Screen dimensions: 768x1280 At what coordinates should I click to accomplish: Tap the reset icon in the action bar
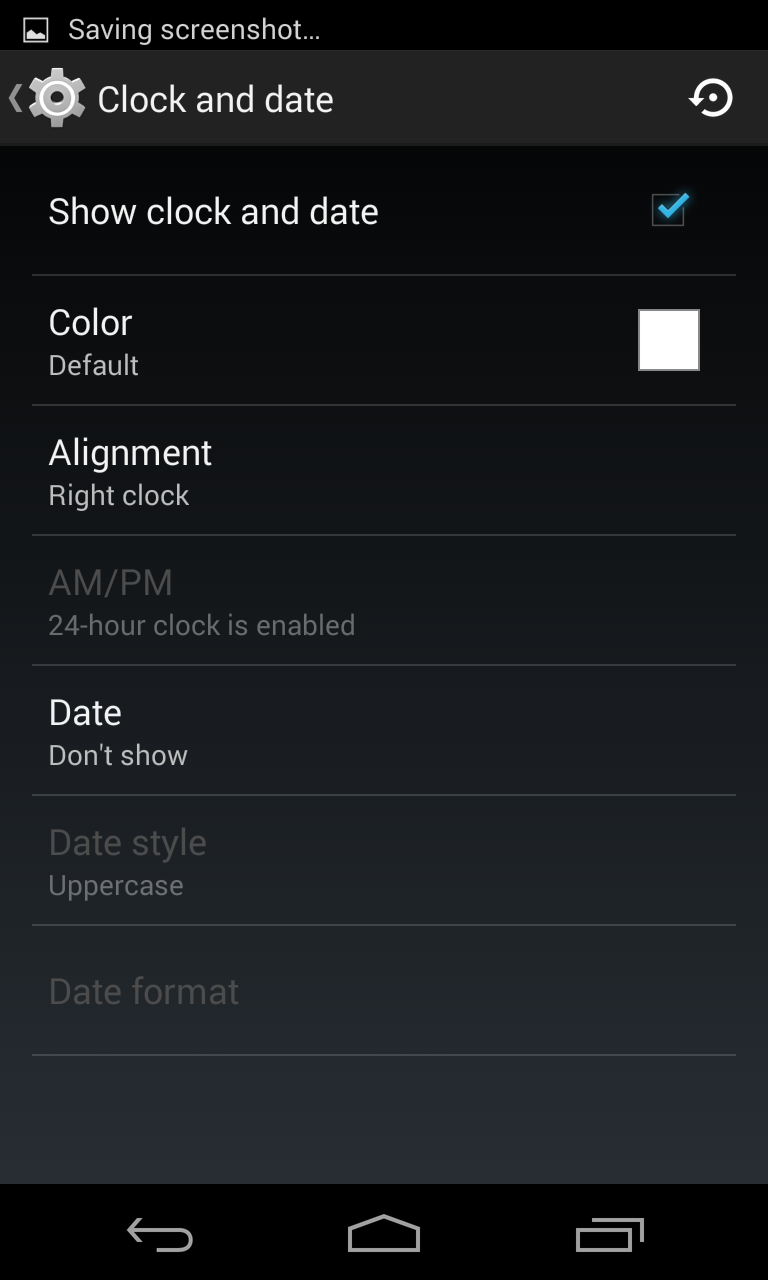[x=711, y=99]
